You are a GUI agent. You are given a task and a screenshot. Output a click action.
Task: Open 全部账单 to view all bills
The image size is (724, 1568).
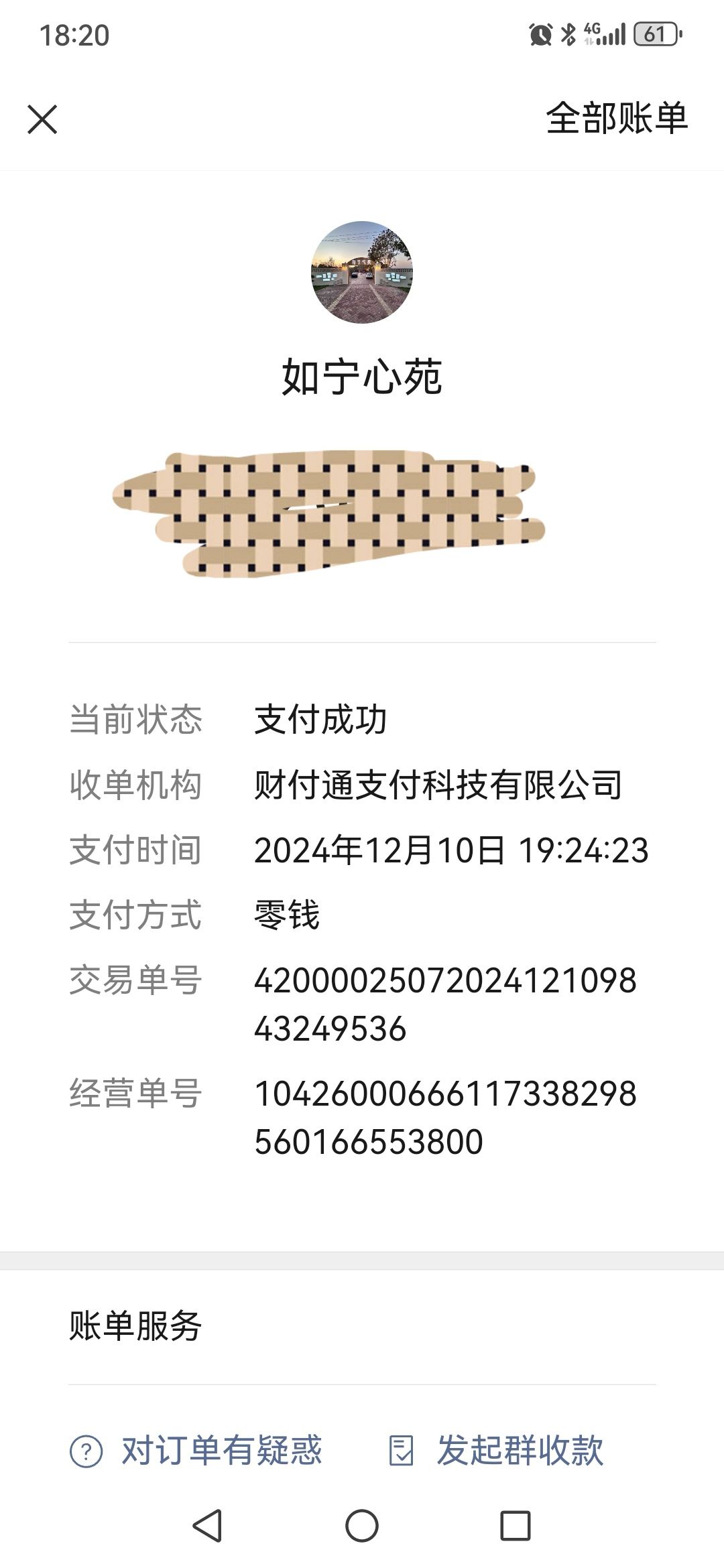pyautogui.click(x=617, y=119)
